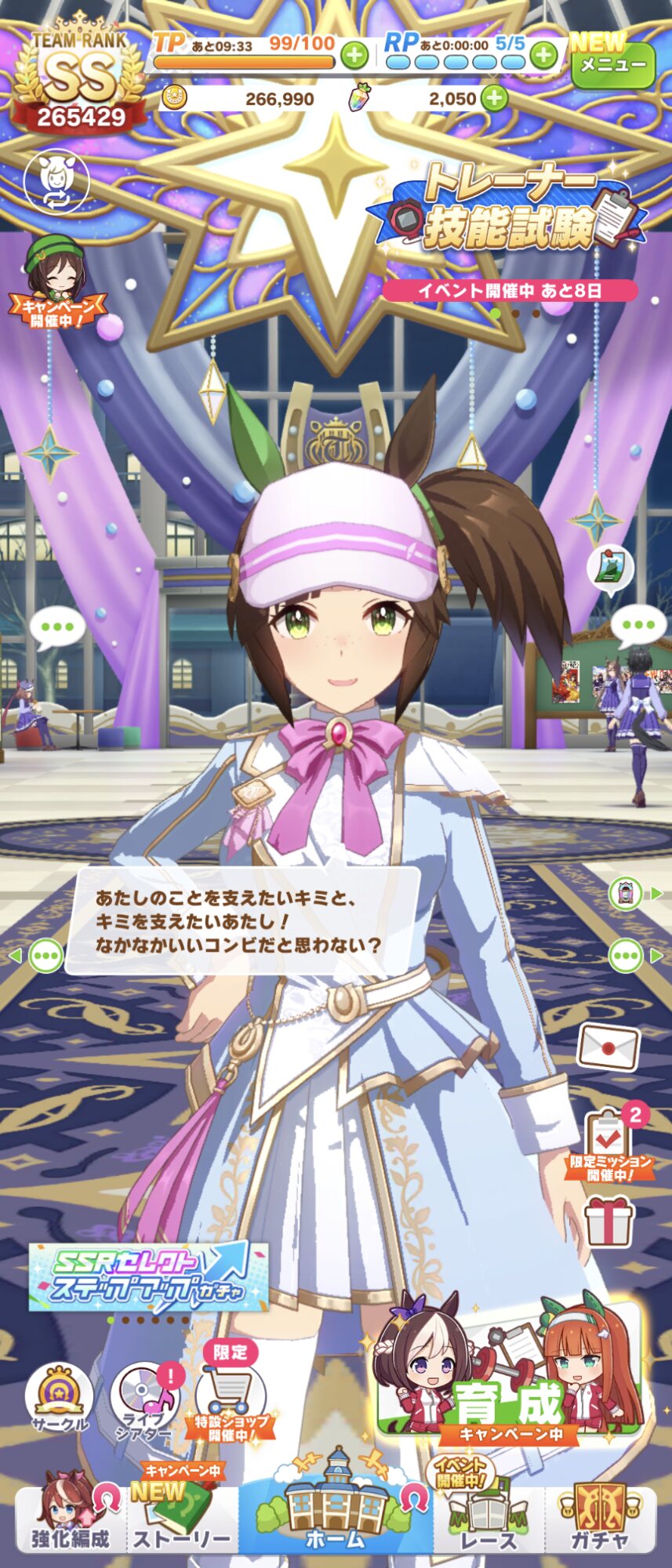
Task: Open the SSRセレクトステップアップガチャ banner
Action: [x=149, y=1276]
